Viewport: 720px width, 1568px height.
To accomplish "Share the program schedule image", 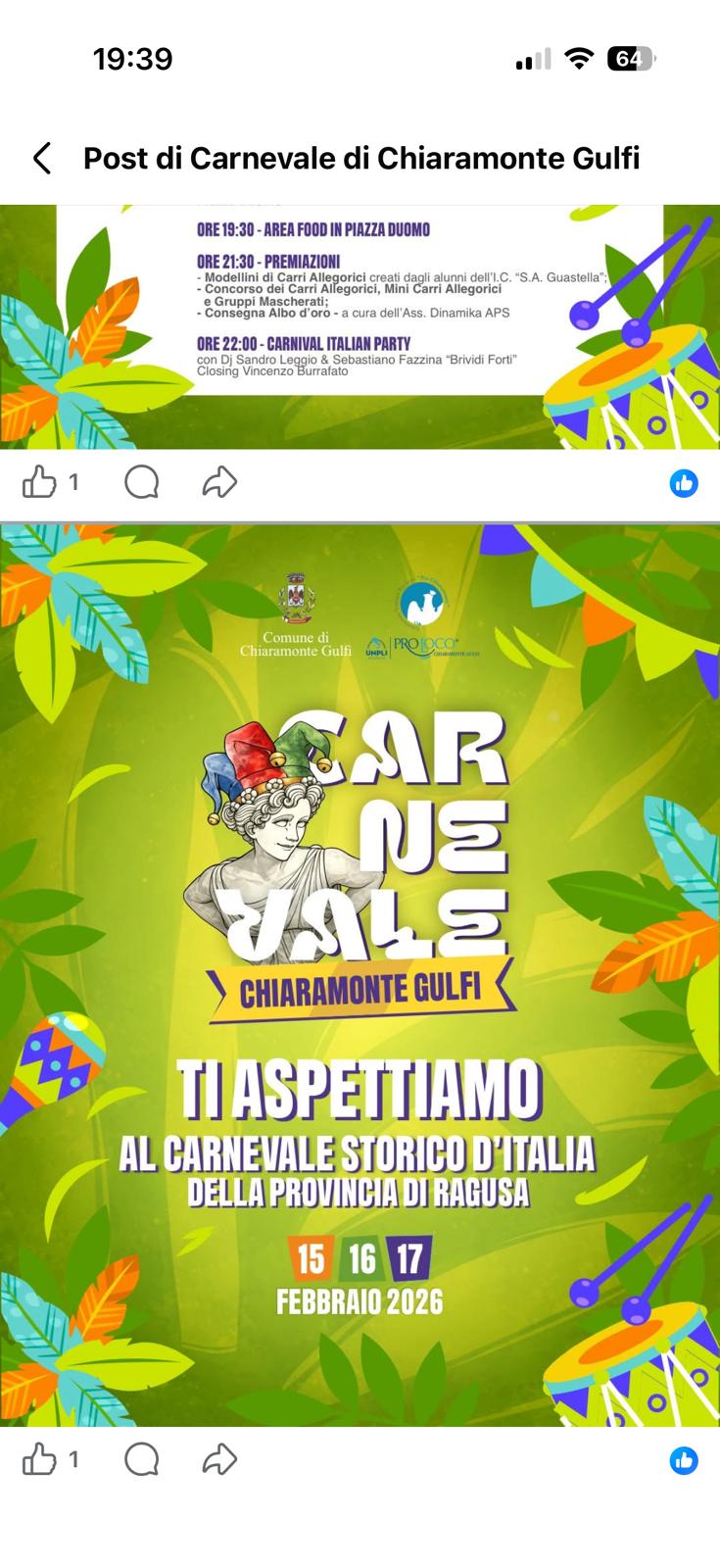I will [x=219, y=482].
